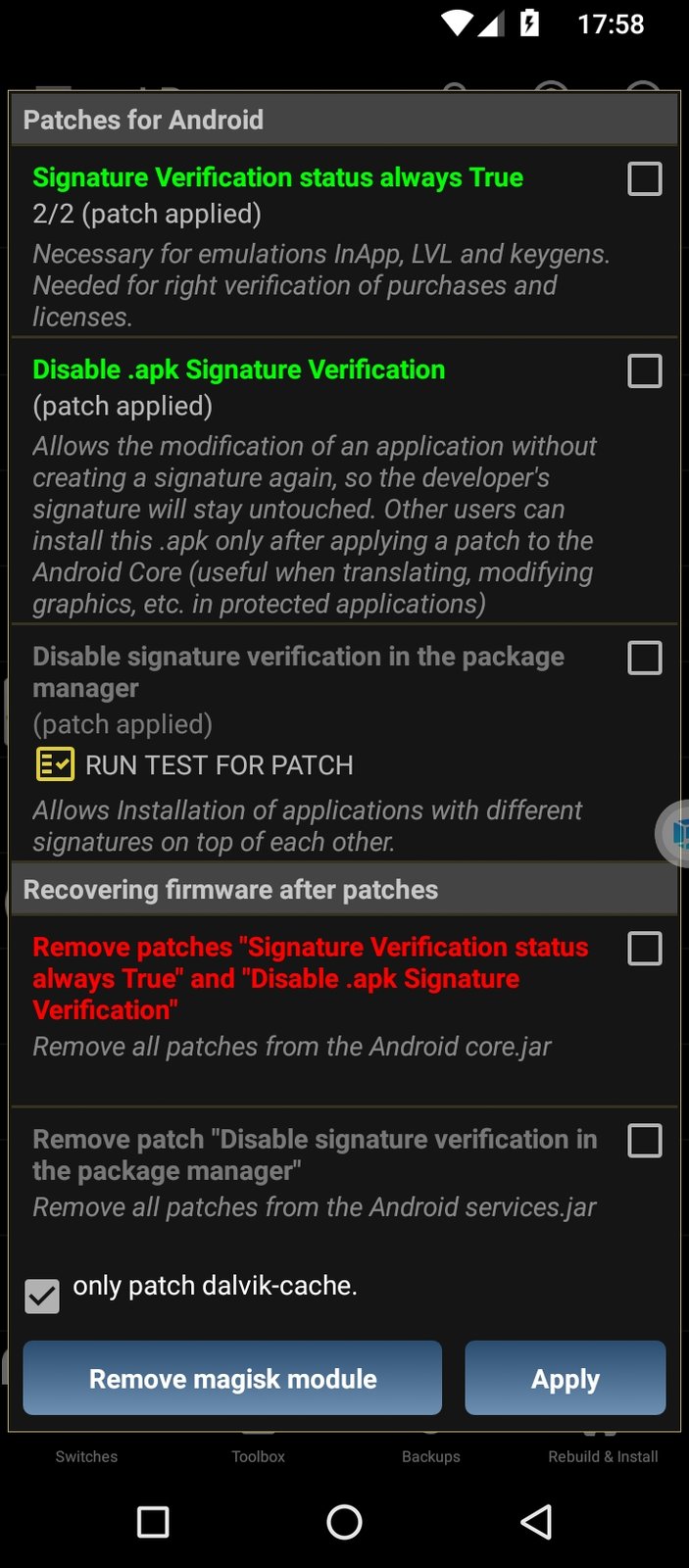
Task: Uncheck only patch dalvik-cache
Action: (42, 1296)
